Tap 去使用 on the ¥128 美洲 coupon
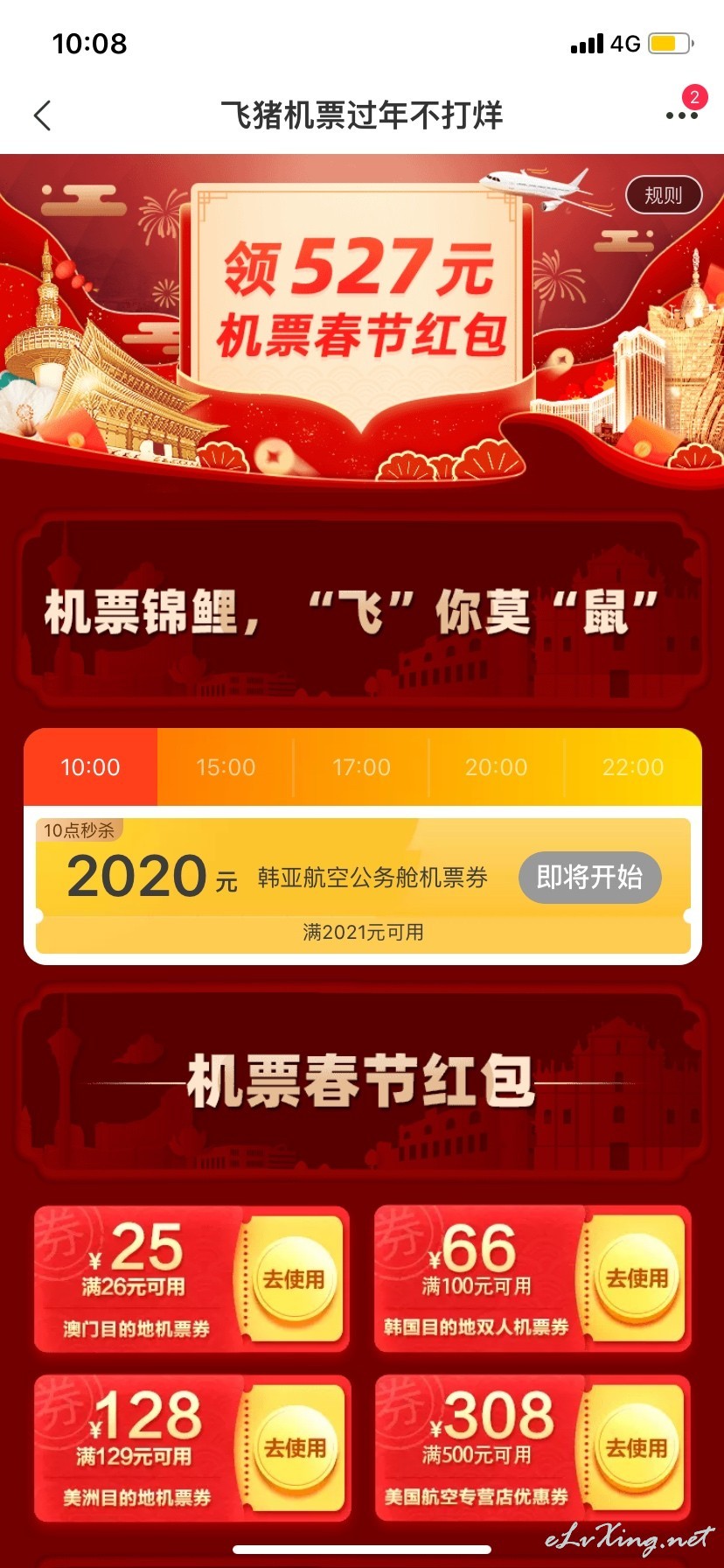Image resolution: width=724 pixels, height=1568 pixels. click(x=294, y=1448)
